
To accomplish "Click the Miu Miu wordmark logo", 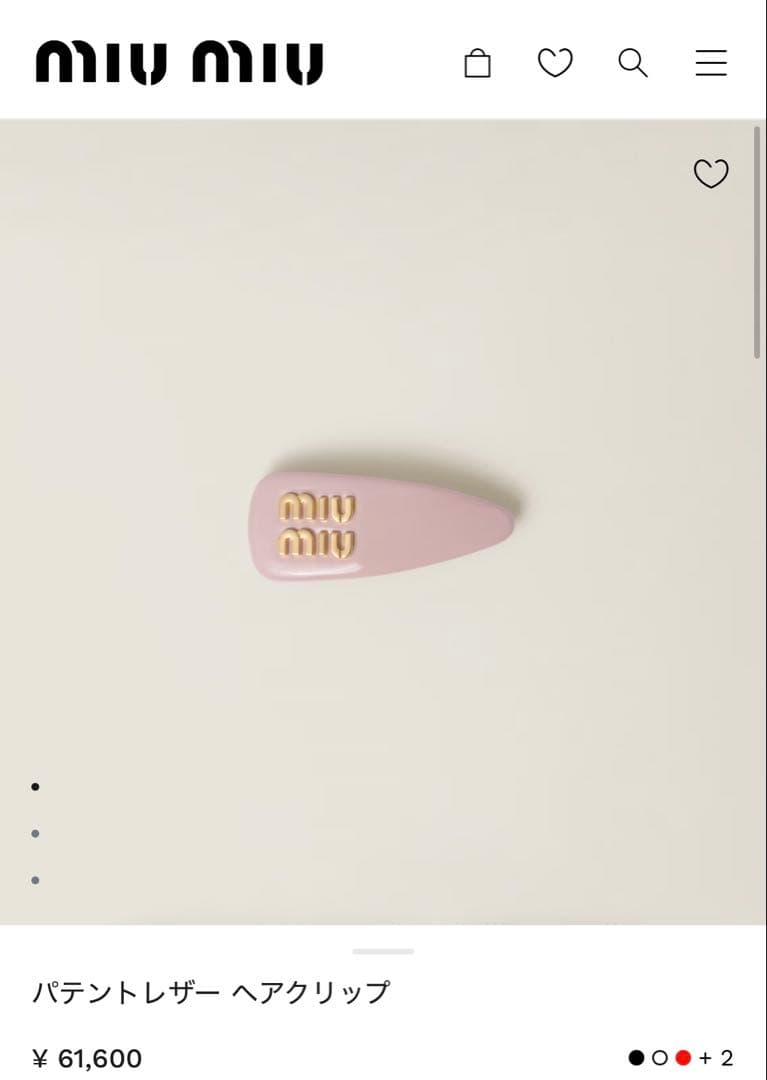I will click(x=180, y=60).
